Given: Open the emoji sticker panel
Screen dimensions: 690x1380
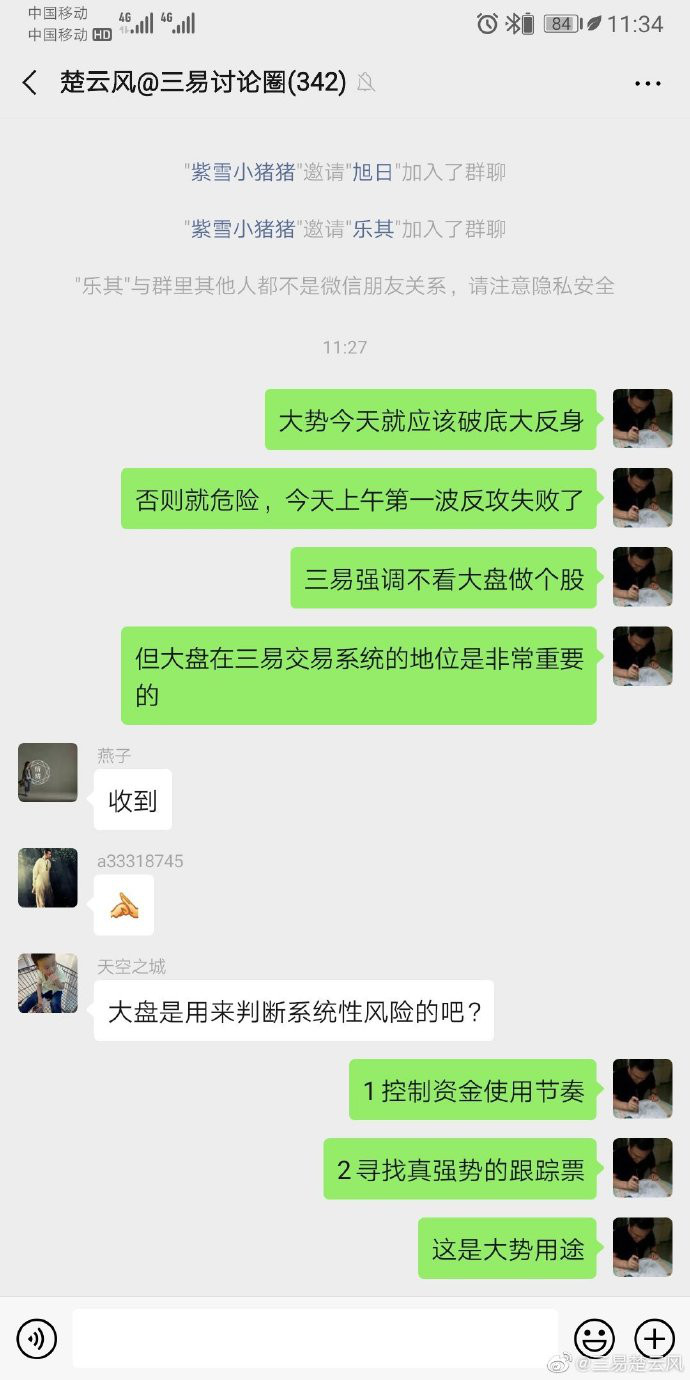Looking at the screenshot, I should (x=594, y=1338).
